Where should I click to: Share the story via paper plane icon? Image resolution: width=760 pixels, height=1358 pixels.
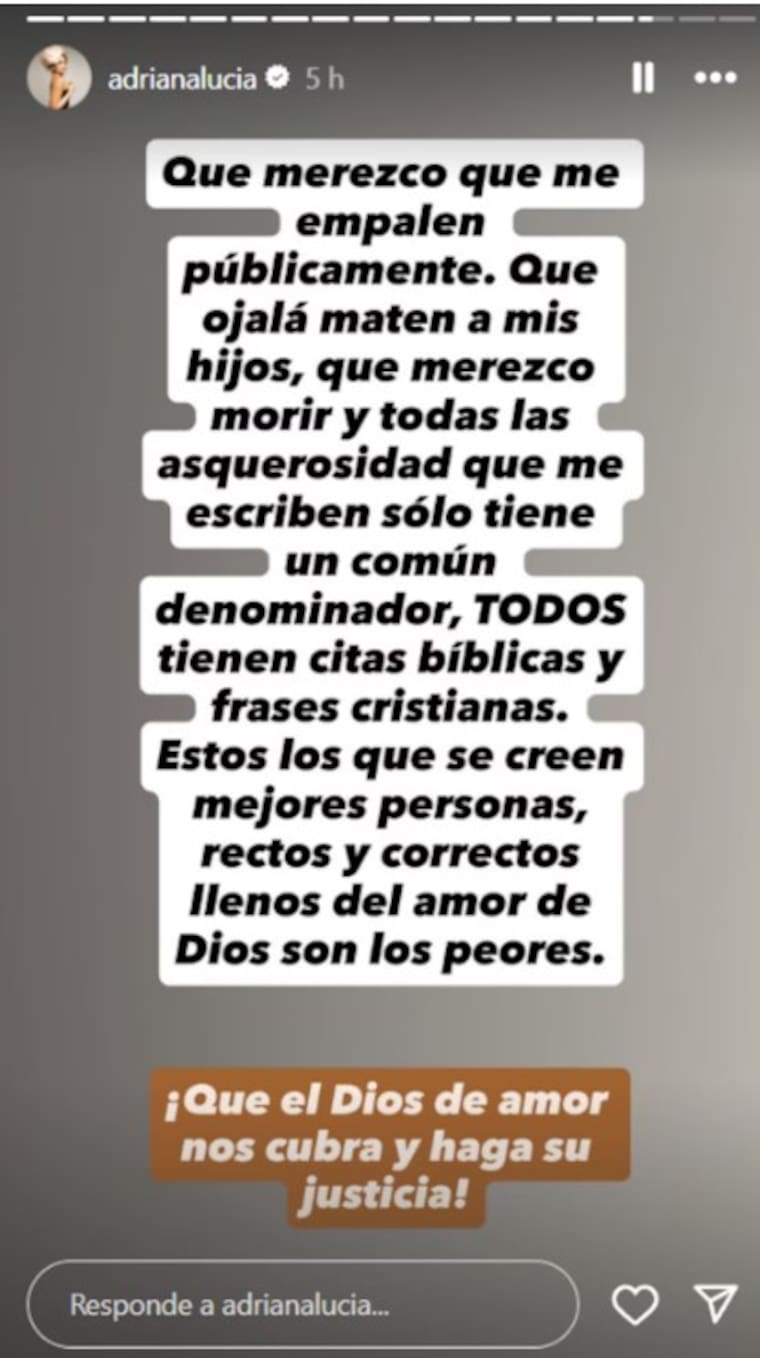point(714,1305)
